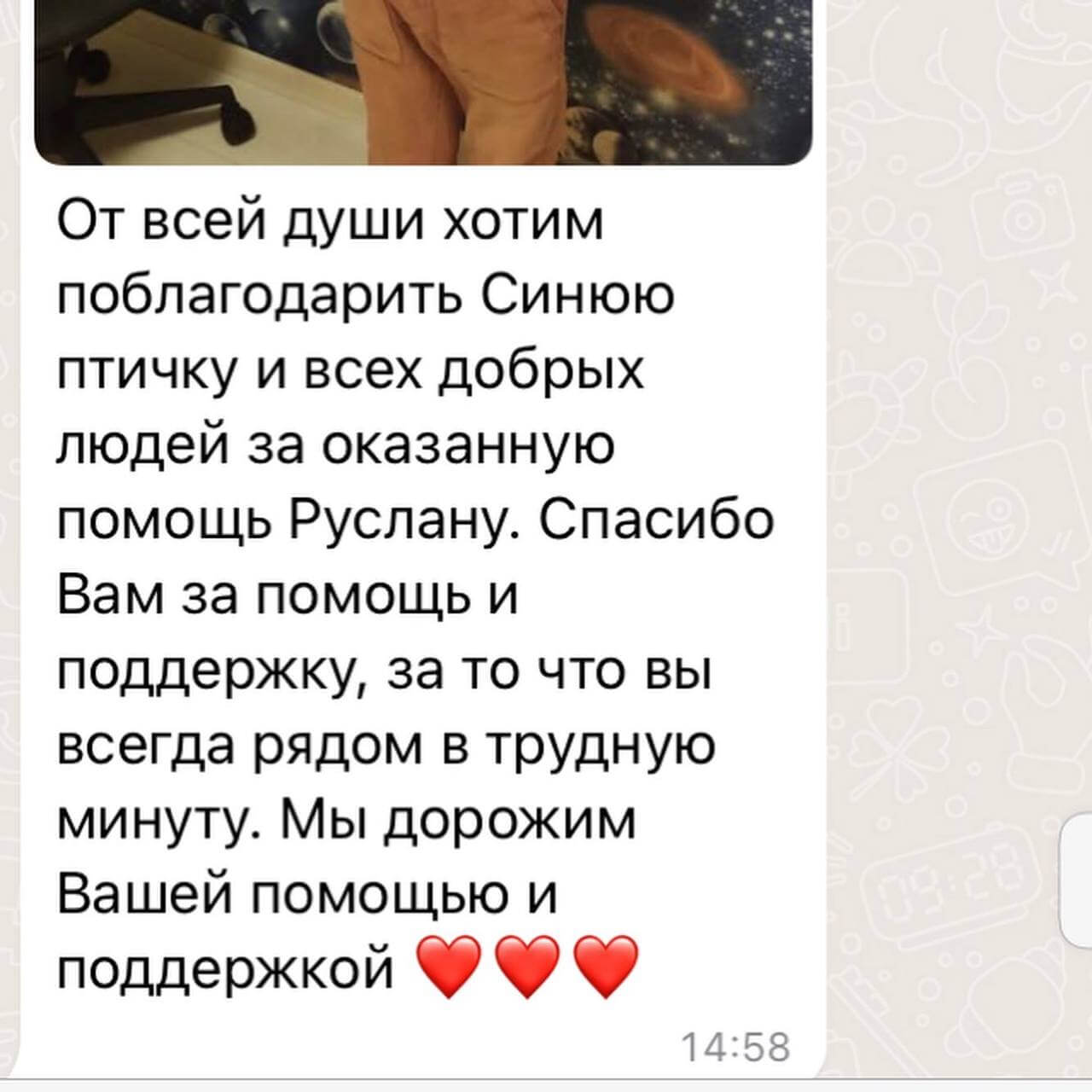Open the photo attached to the message
This screenshot has height=1092, width=1092.
tap(422, 81)
